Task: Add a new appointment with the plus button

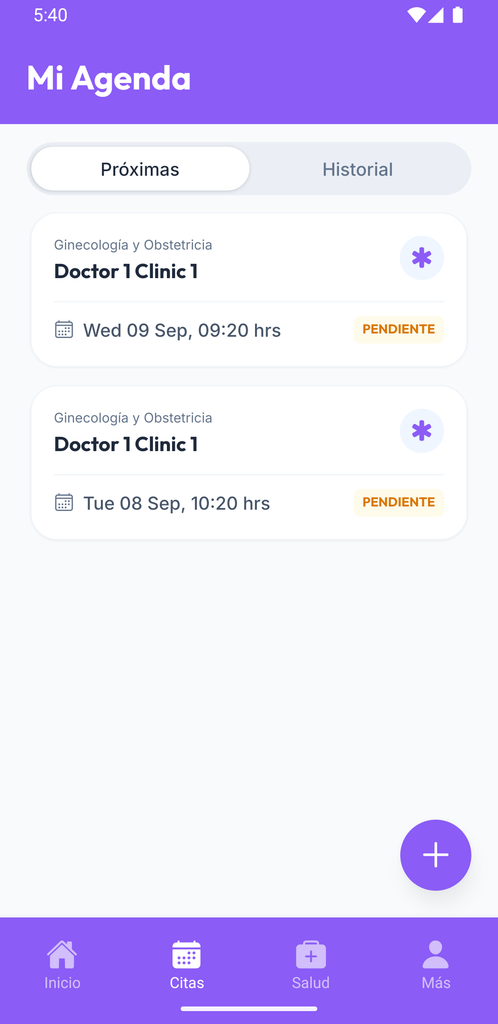Action: pyautogui.click(x=435, y=855)
